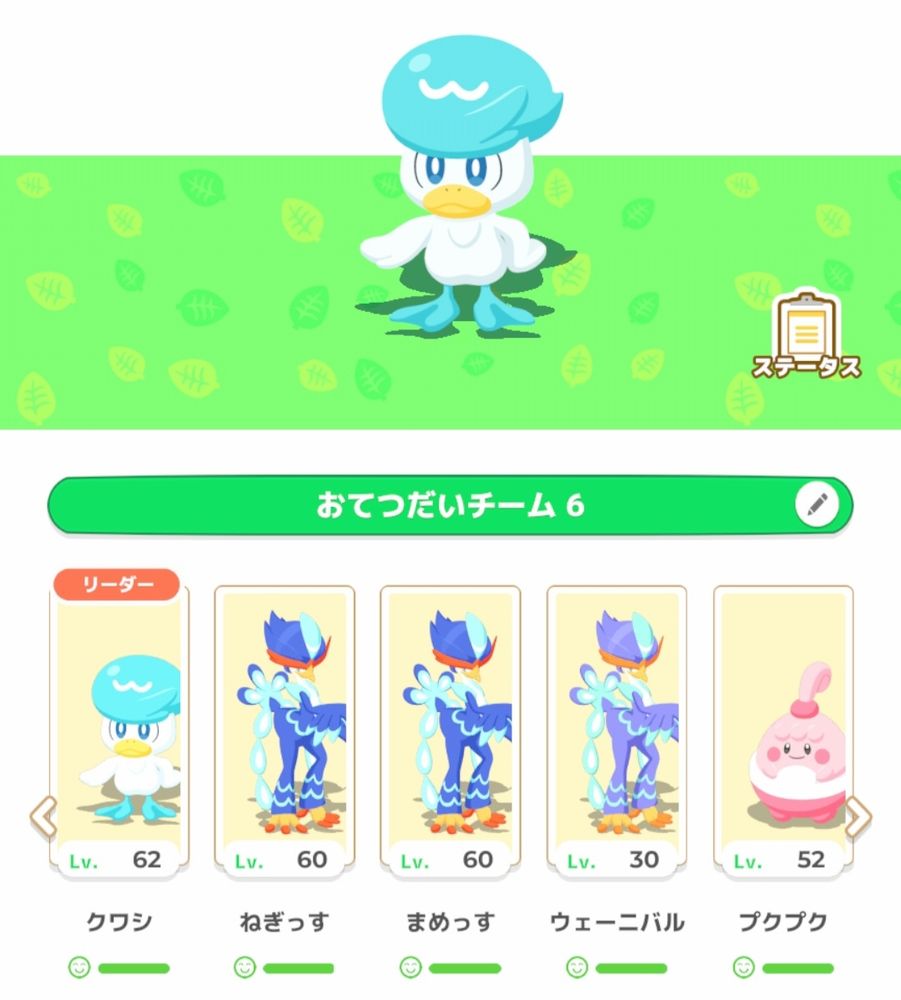Screen dimensions: 901x1000
Task: Go to previous team with left arrow
Action: pyautogui.click(x=43, y=816)
